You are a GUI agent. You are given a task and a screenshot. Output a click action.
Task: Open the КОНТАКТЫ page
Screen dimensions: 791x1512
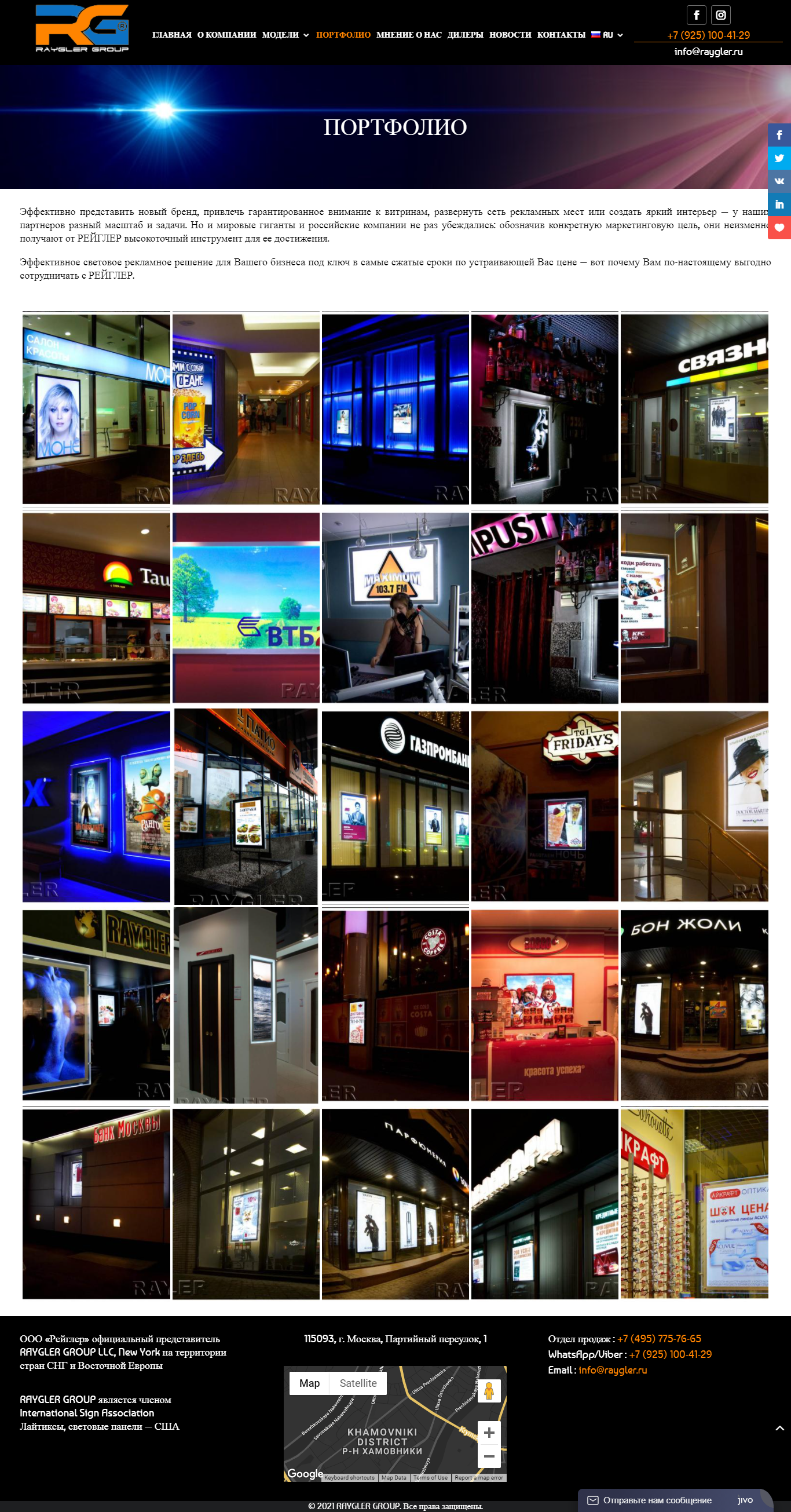pos(561,35)
